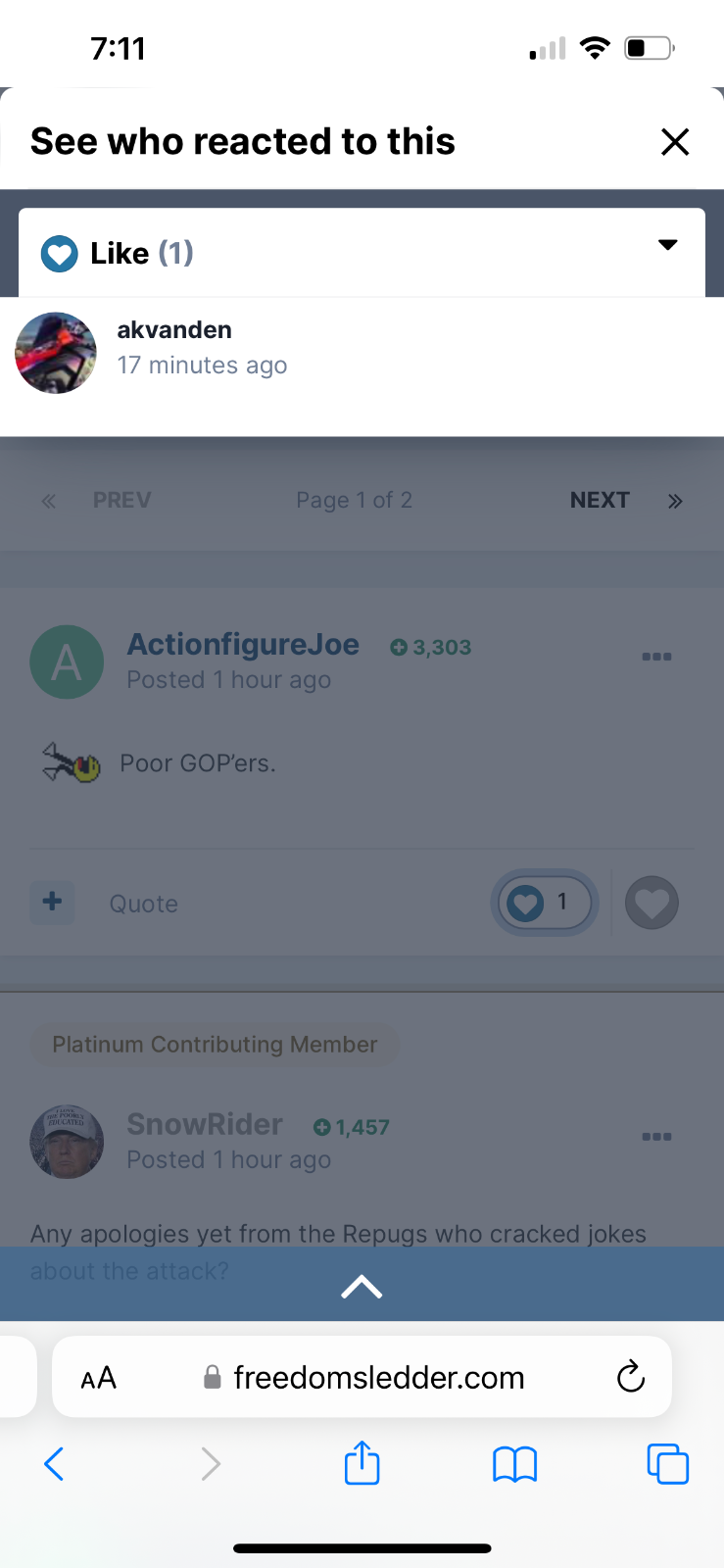
Task: Tap the AA reader options button
Action: click(99, 1378)
